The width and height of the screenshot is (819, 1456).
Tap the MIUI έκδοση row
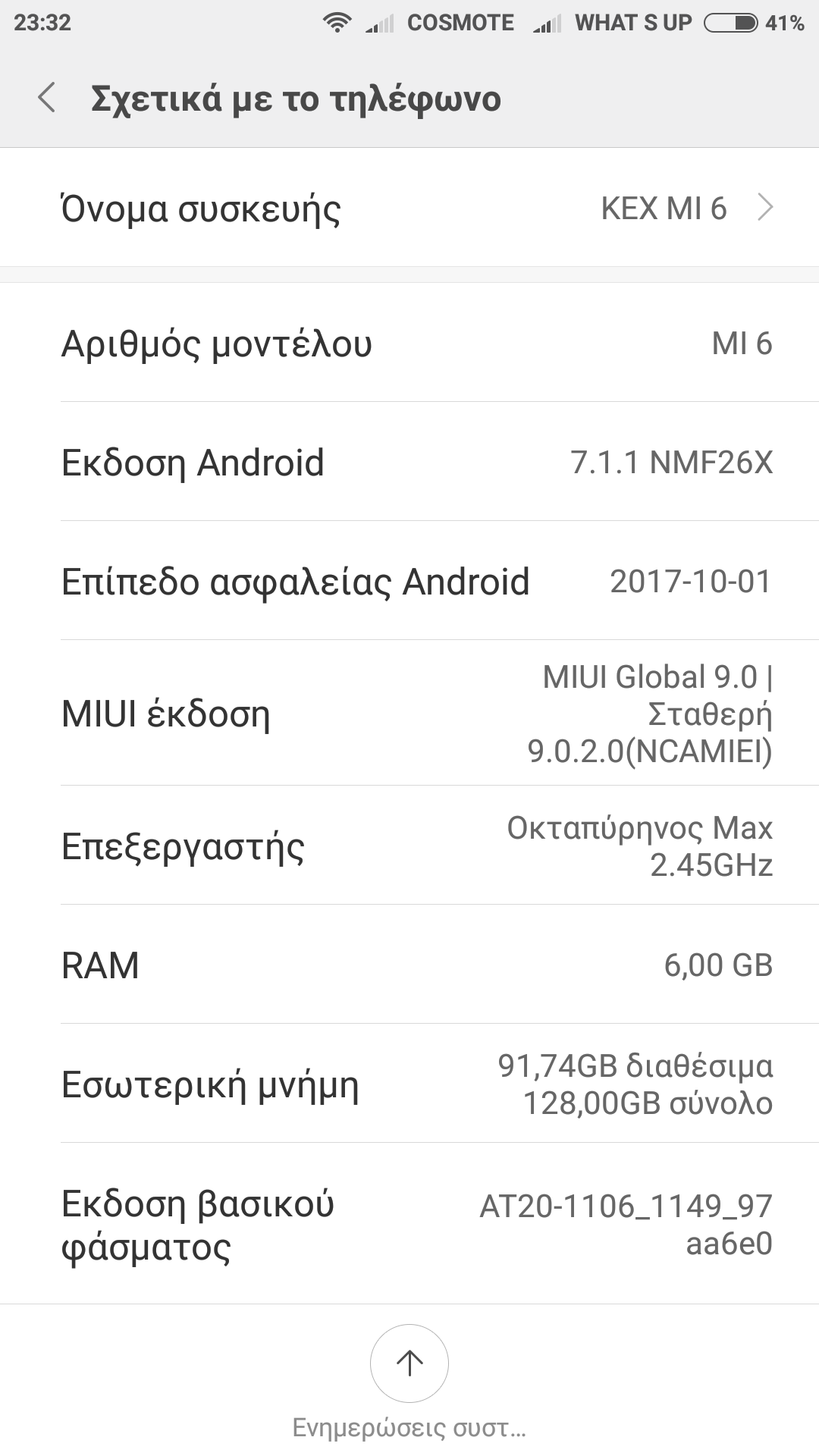409,713
